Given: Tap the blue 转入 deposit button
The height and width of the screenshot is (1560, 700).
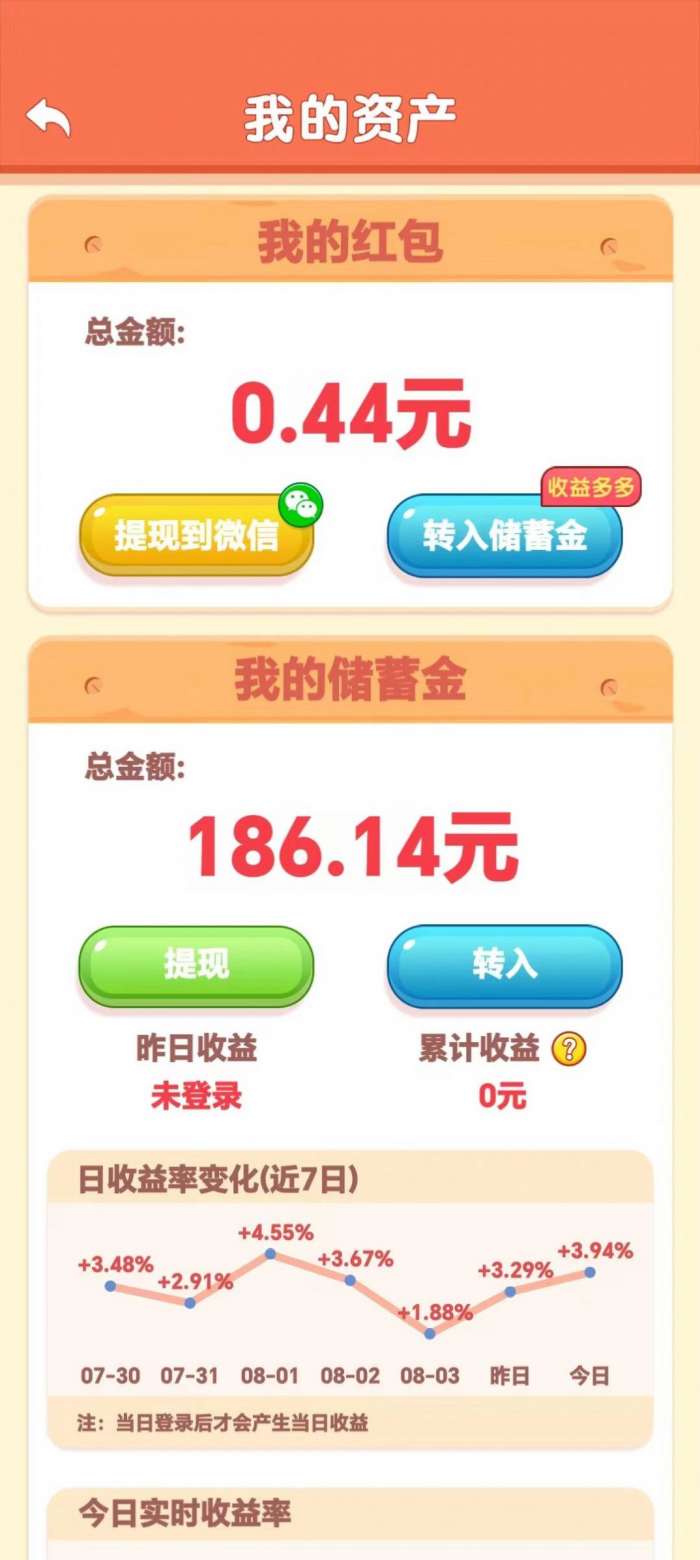Looking at the screenshot, I should click(x=504, y=965).
